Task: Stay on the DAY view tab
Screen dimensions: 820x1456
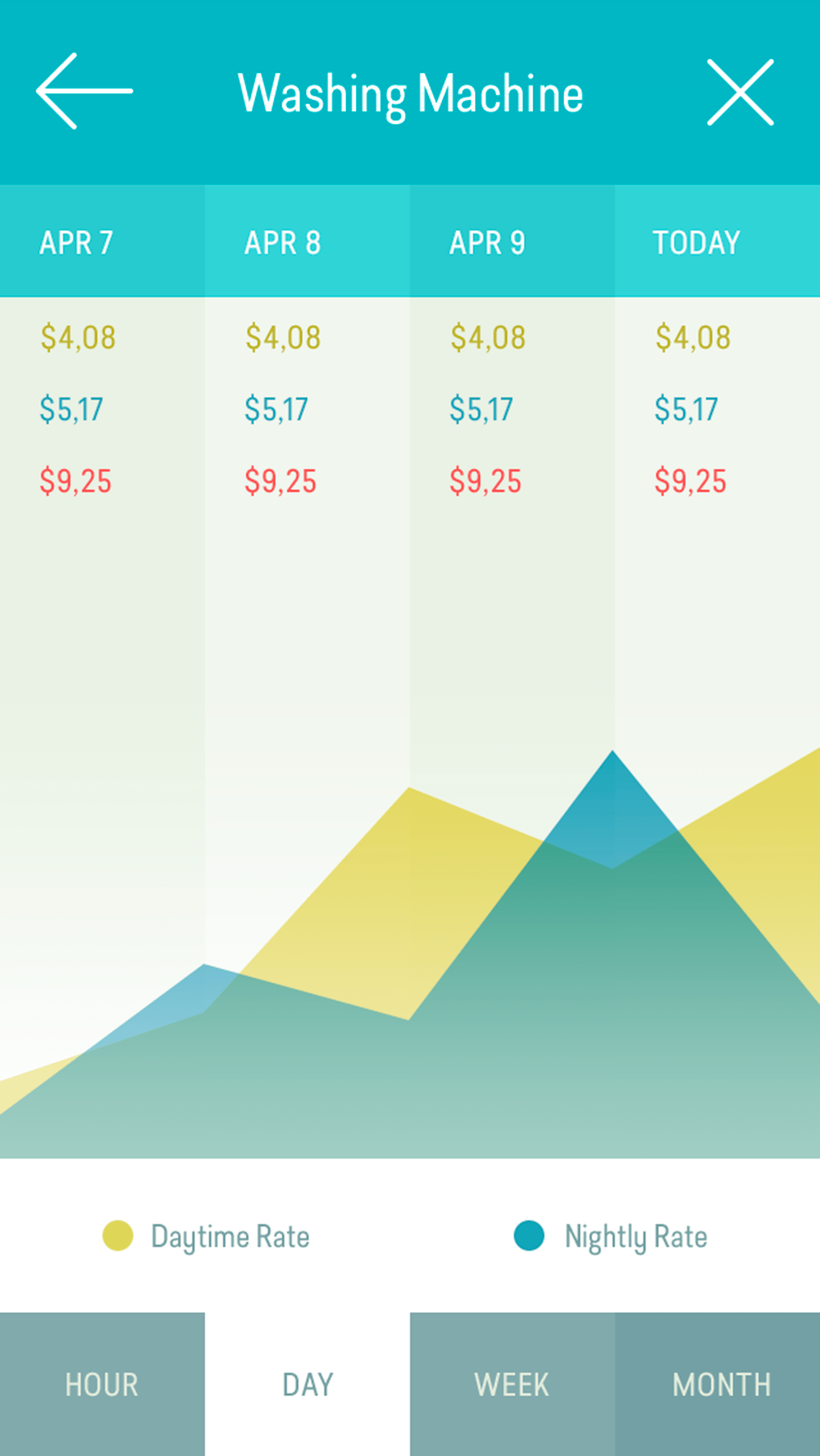Action: tap(307, 1384)
